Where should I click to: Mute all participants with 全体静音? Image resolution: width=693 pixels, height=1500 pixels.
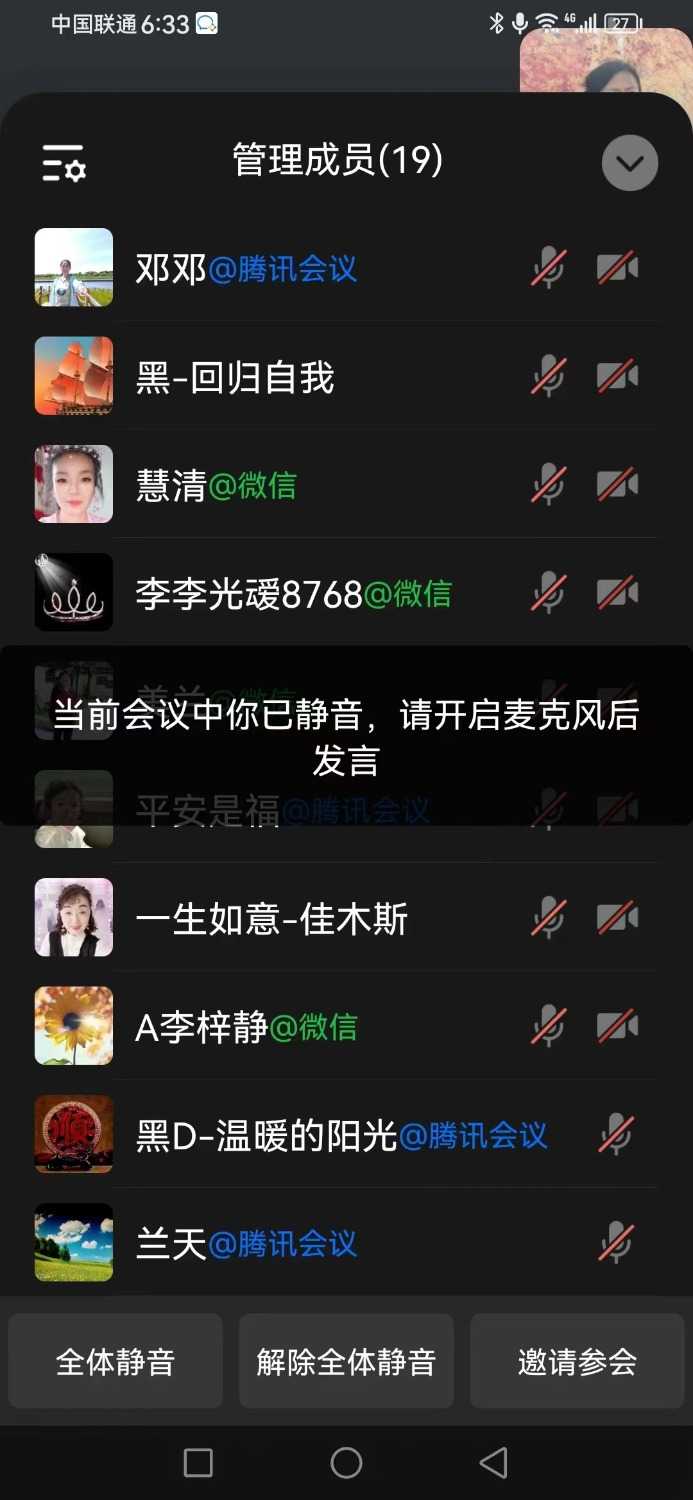pyautogui.click(x=115, y=1362)
